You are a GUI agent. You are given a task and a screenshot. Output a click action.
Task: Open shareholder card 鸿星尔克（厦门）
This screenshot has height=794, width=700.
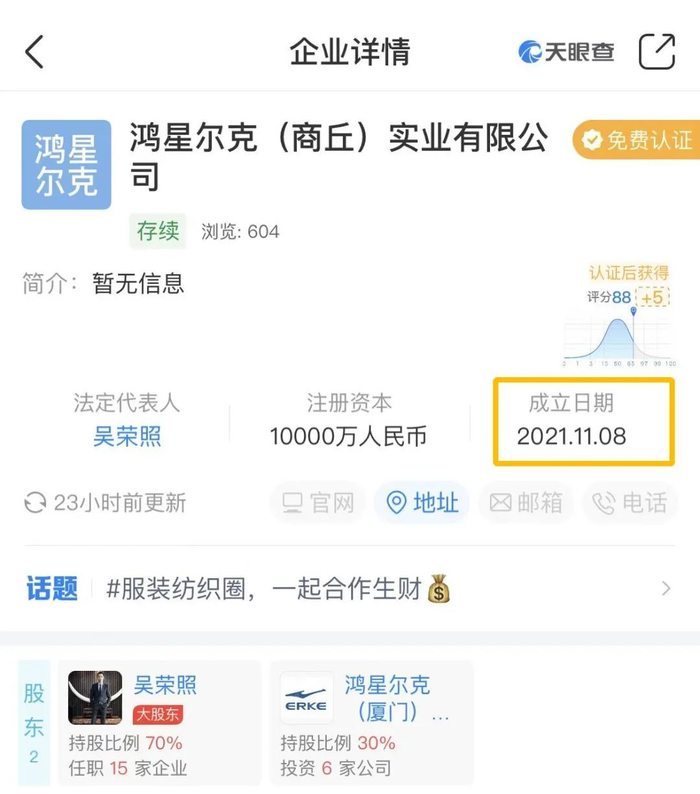point(372,723)
